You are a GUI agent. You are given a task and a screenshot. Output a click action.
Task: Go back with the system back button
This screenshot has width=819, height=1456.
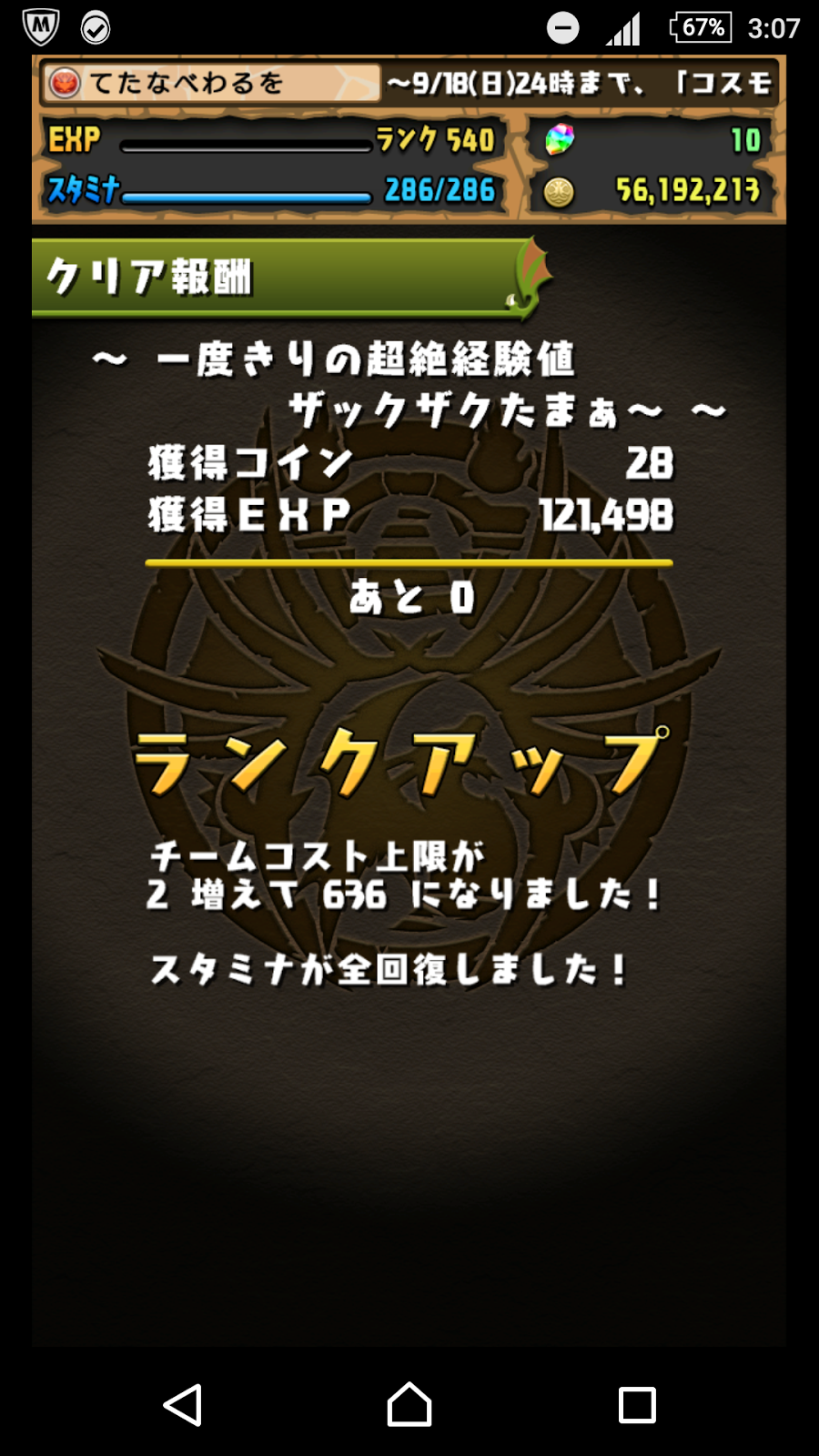point(183,1405)
